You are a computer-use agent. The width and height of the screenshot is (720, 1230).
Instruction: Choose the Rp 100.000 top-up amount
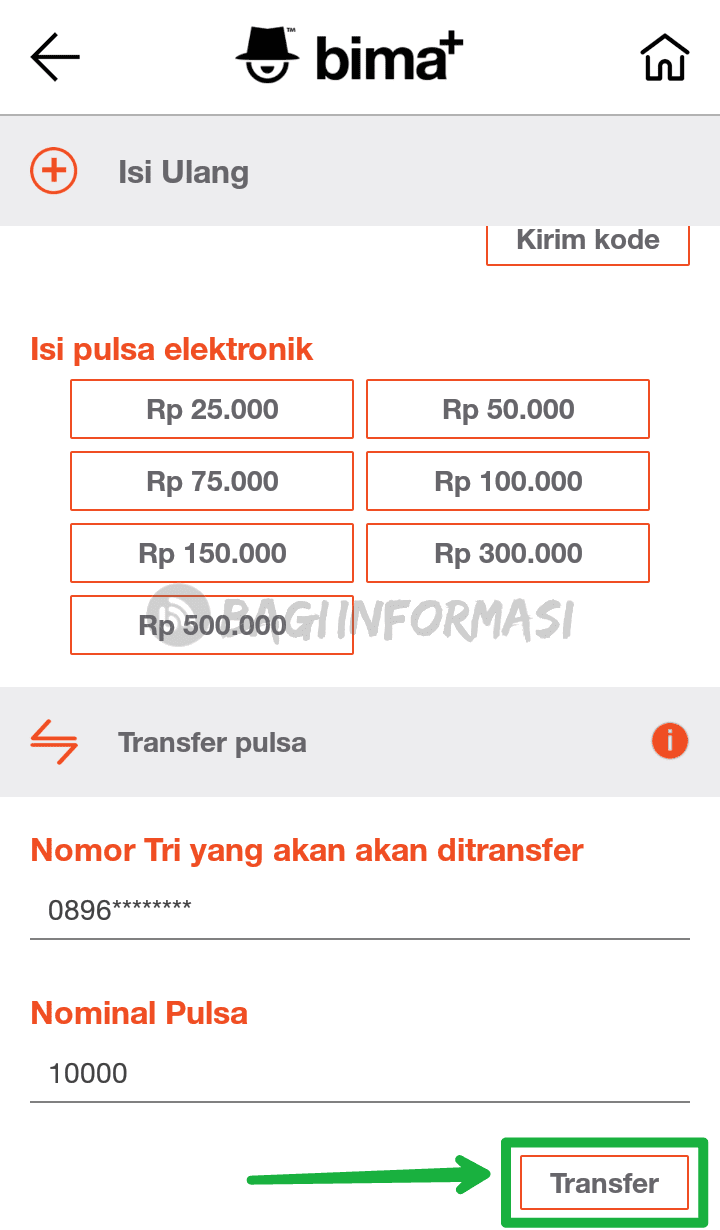coord(507,481)
